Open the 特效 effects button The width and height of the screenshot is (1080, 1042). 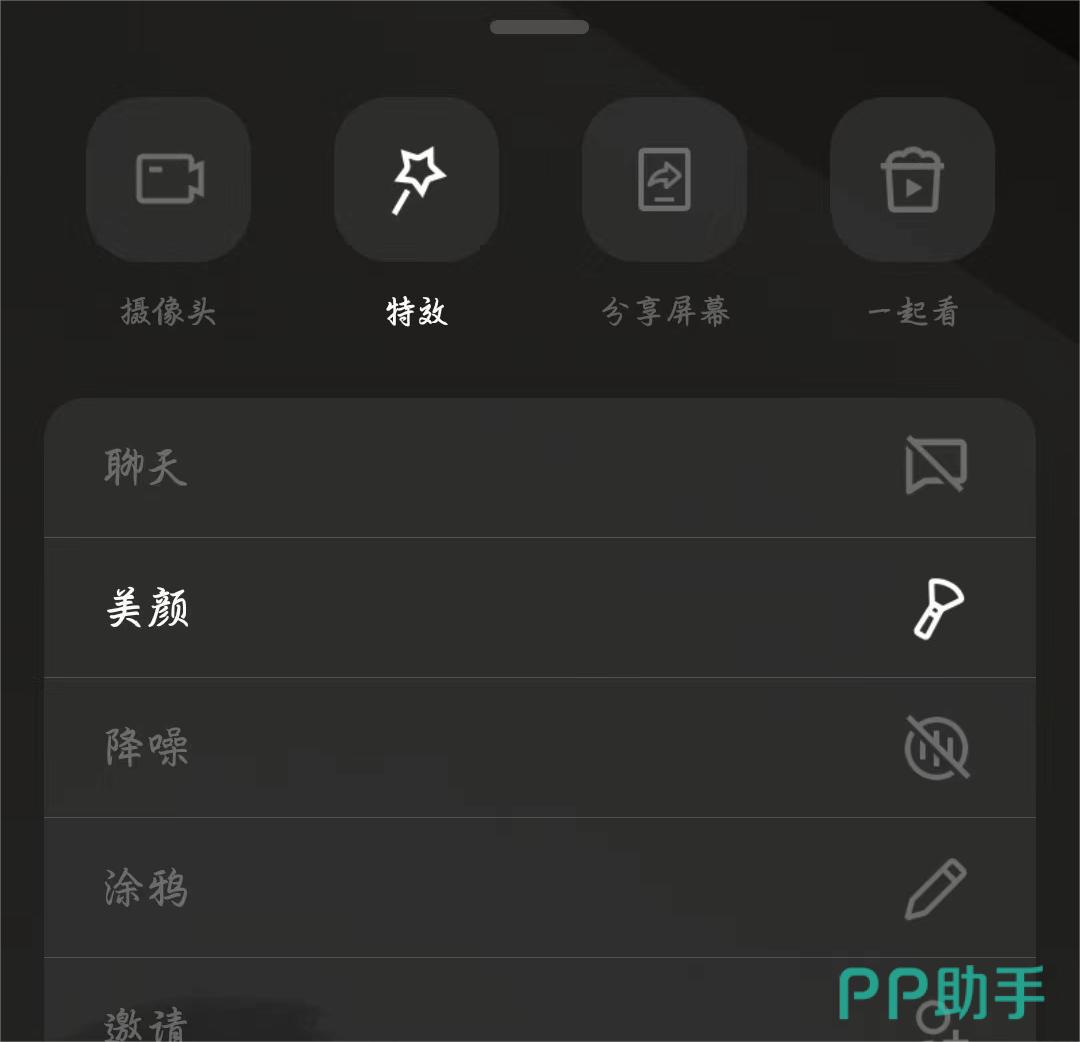[x=416, y=180]
